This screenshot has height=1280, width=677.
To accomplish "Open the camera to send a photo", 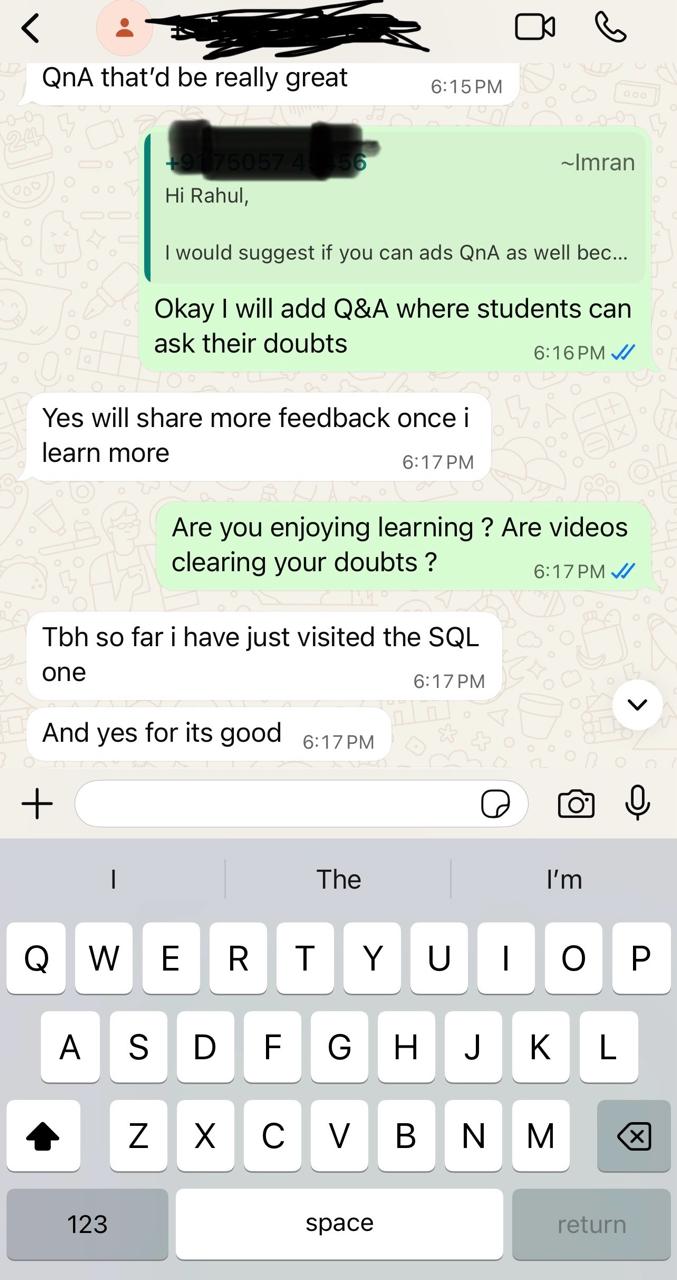I will 576,803.
